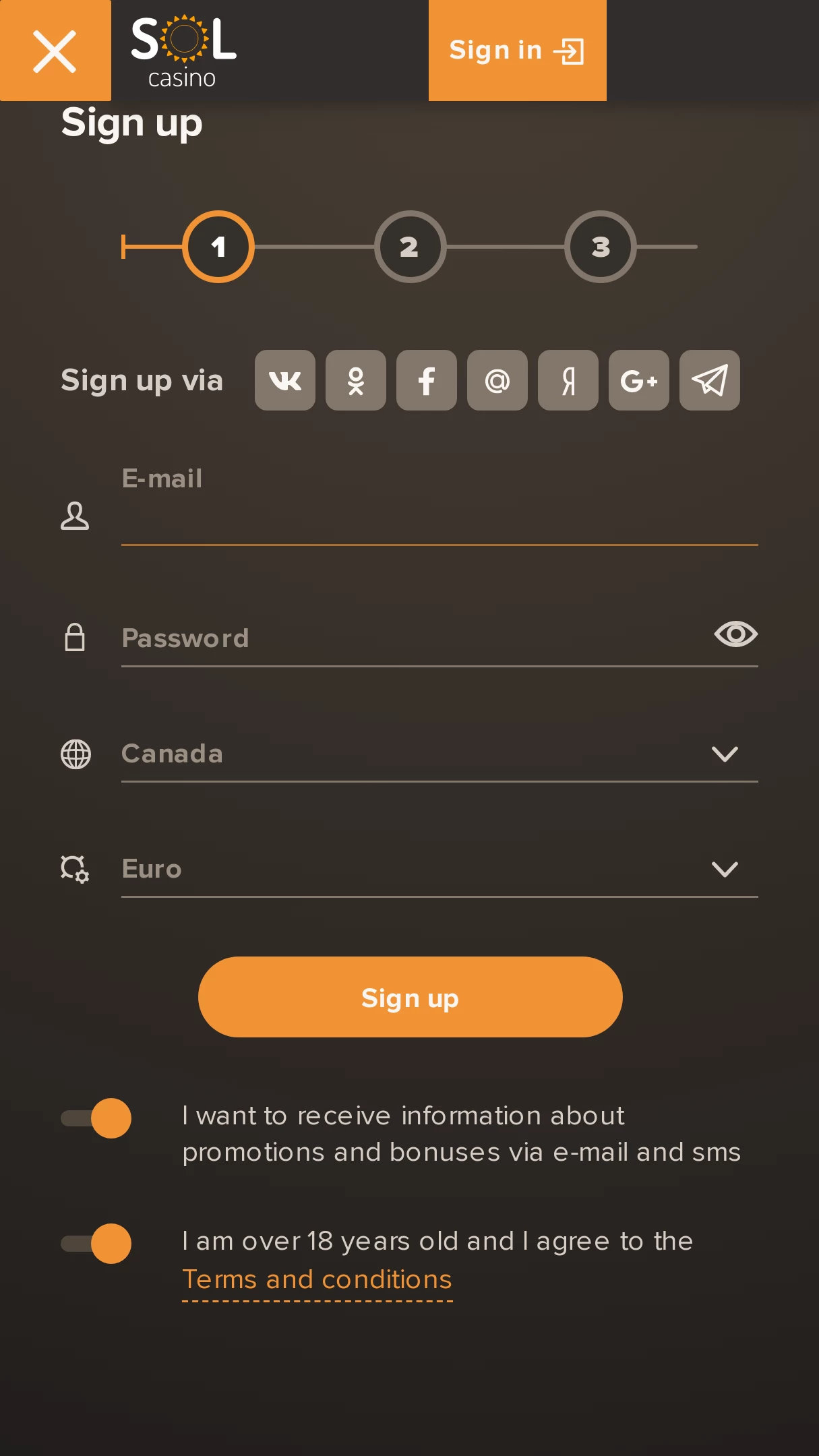Open Terms and conditions link

coord(317,1279)
